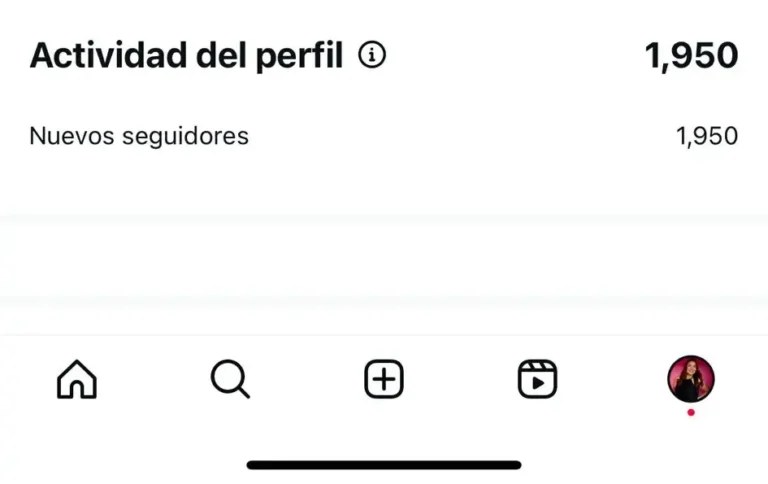This screenshot has height=484, width=768.
Task: Switch to the Reels tab
Action: pyautogui.click(x=537, y=380)
